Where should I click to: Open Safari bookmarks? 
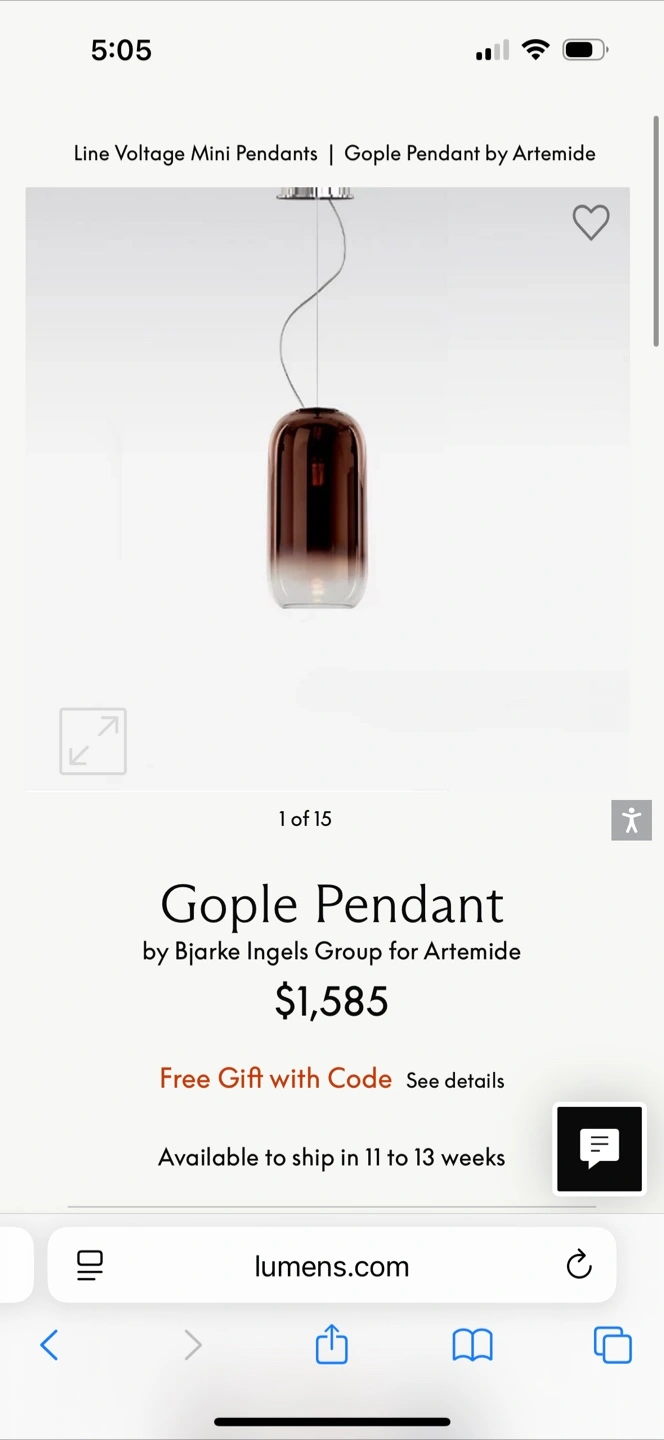[x=472, y=1345]
